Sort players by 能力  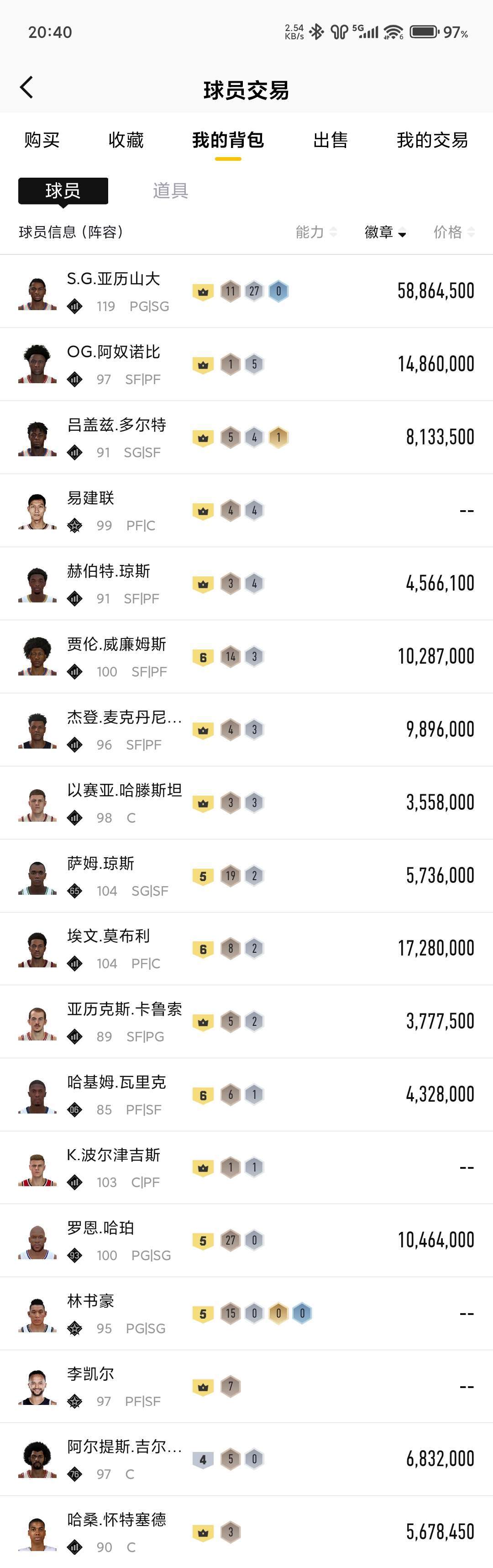pos(315,232)
